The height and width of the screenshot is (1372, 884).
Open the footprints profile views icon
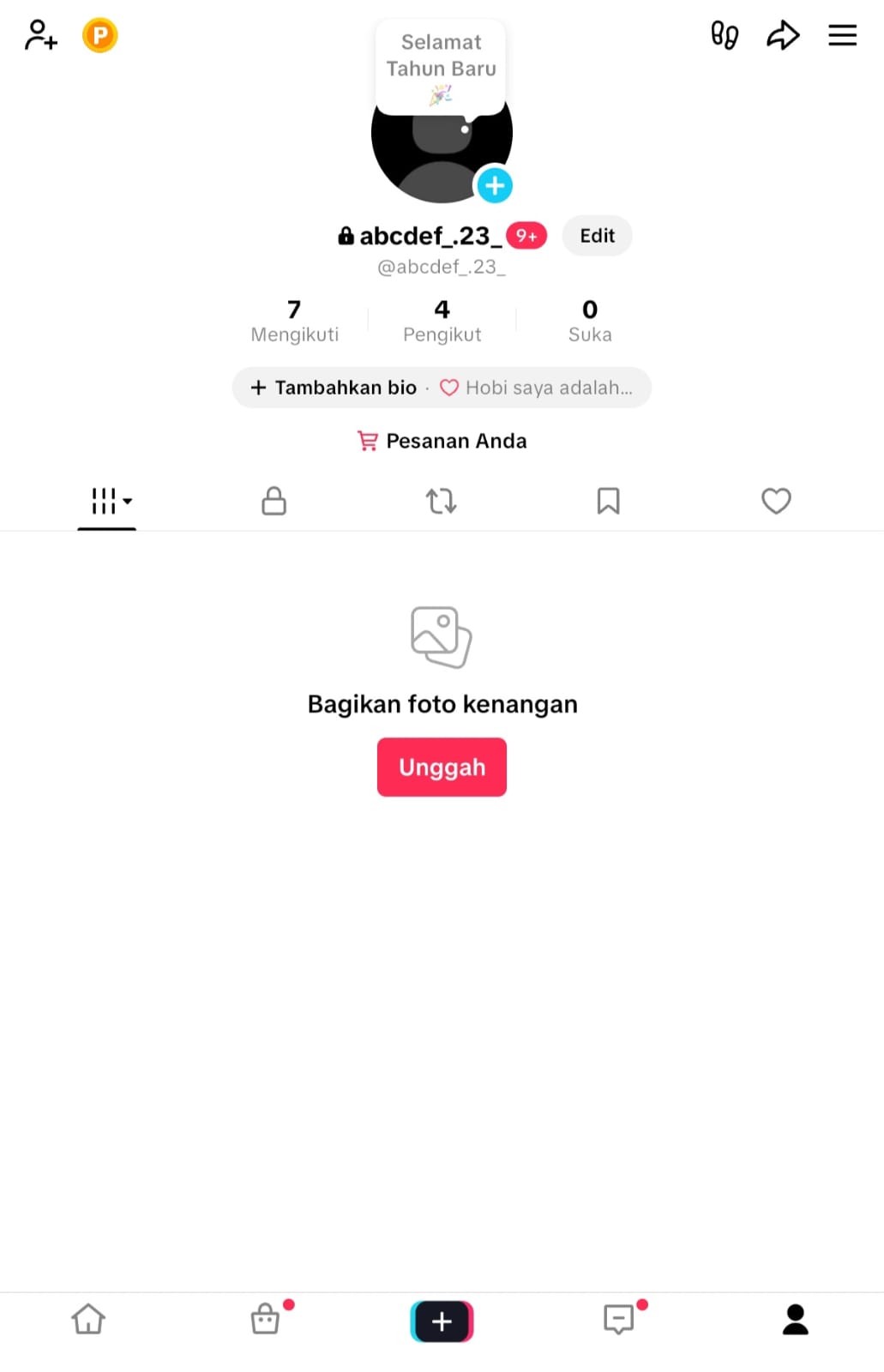(725, 35)
